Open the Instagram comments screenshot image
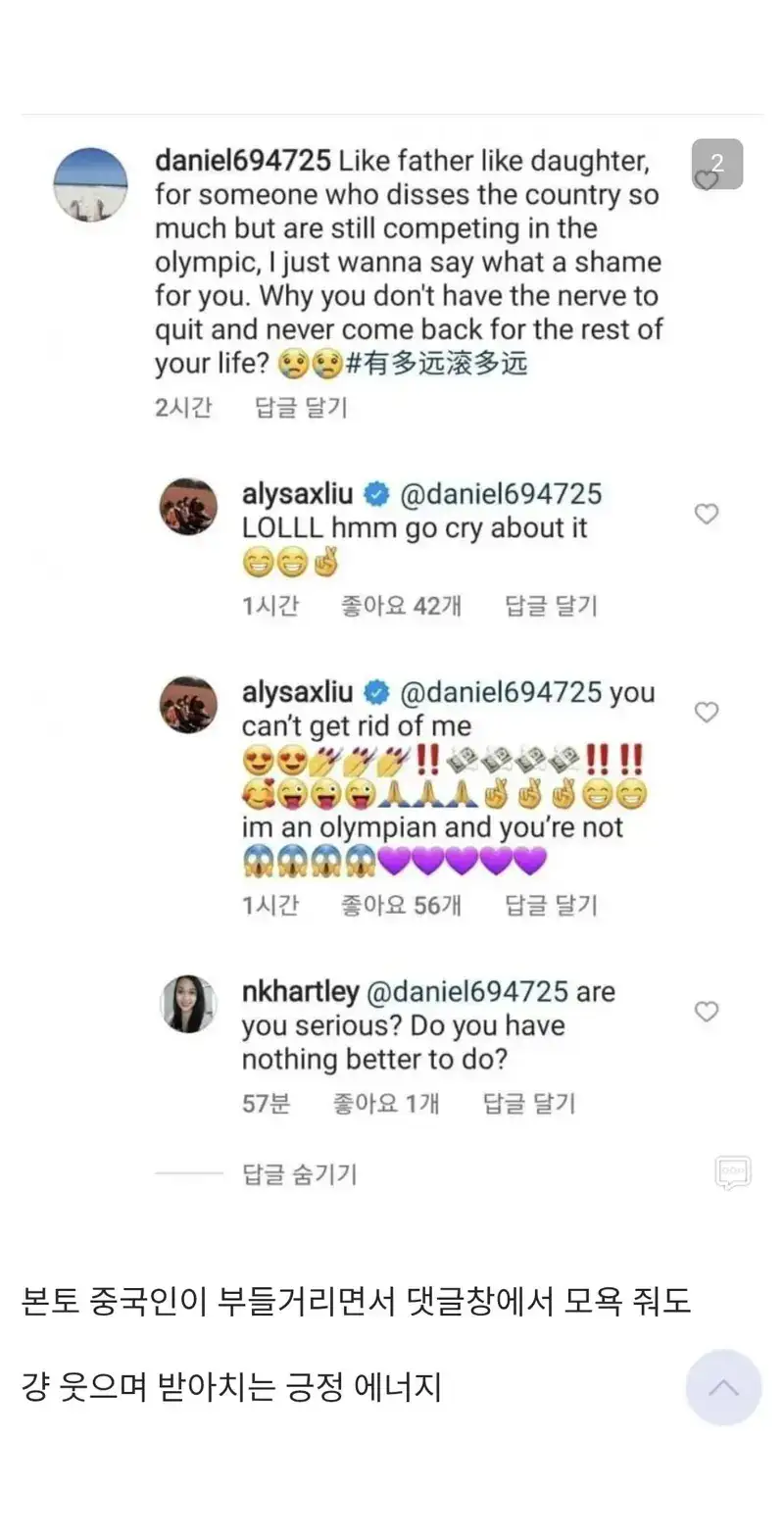 point(392,647)
